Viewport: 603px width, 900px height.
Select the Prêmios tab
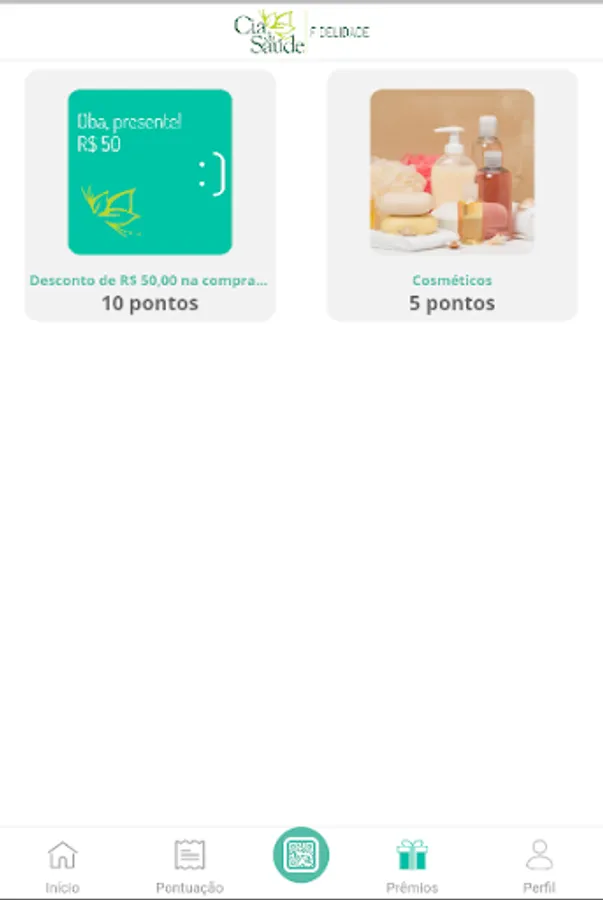coord(412,866)
